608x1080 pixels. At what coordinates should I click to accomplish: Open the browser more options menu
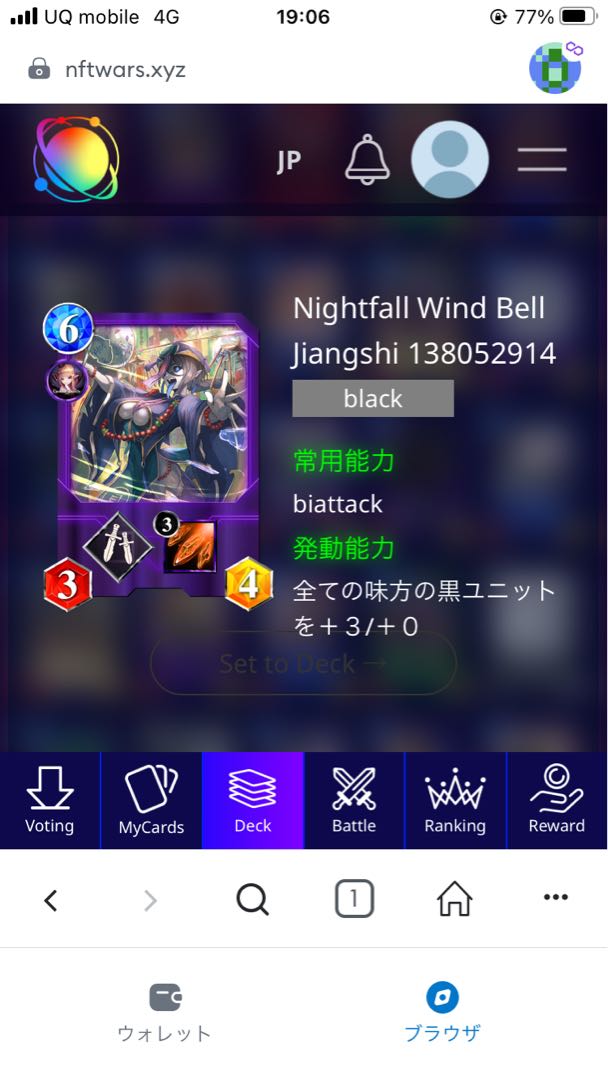[556, 897]
